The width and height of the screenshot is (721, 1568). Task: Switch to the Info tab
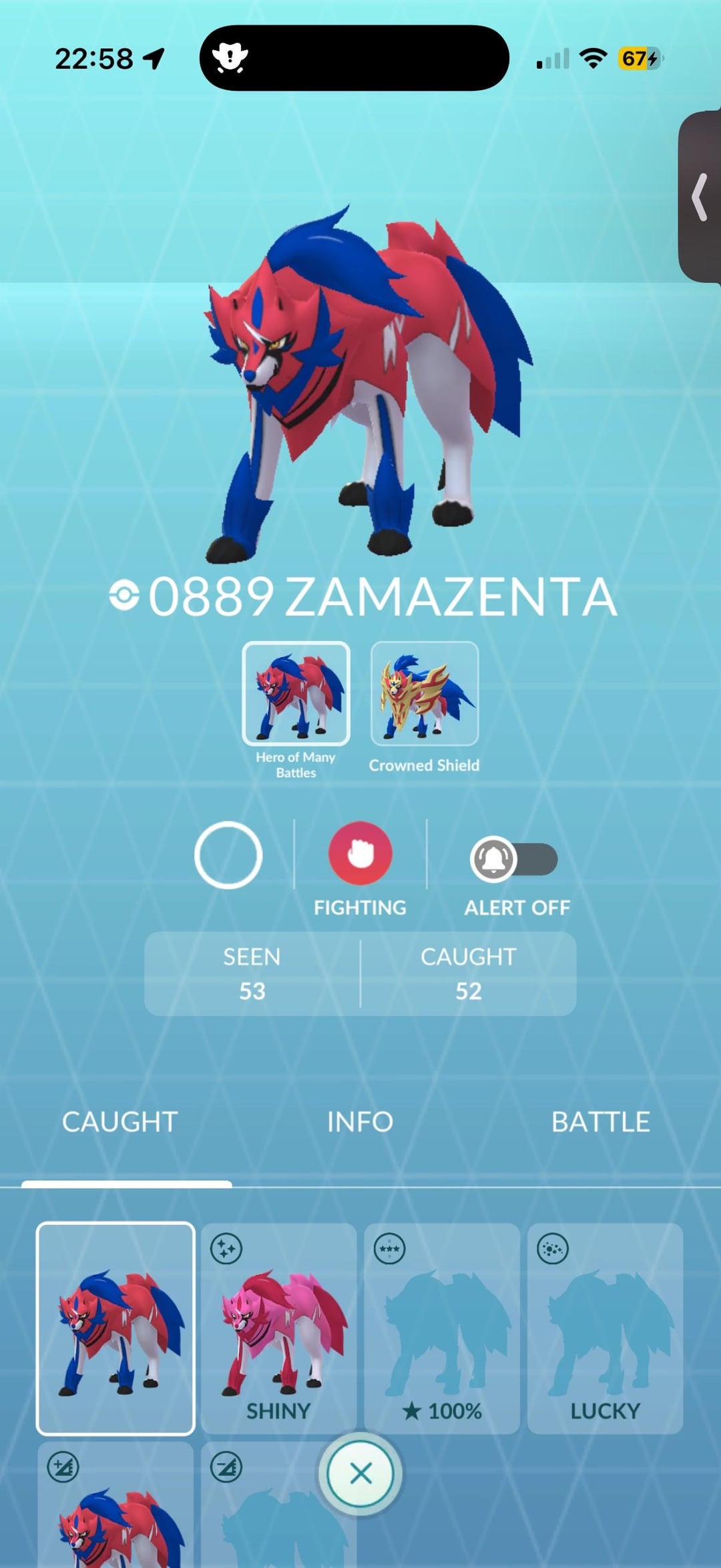pos(360,1122)
